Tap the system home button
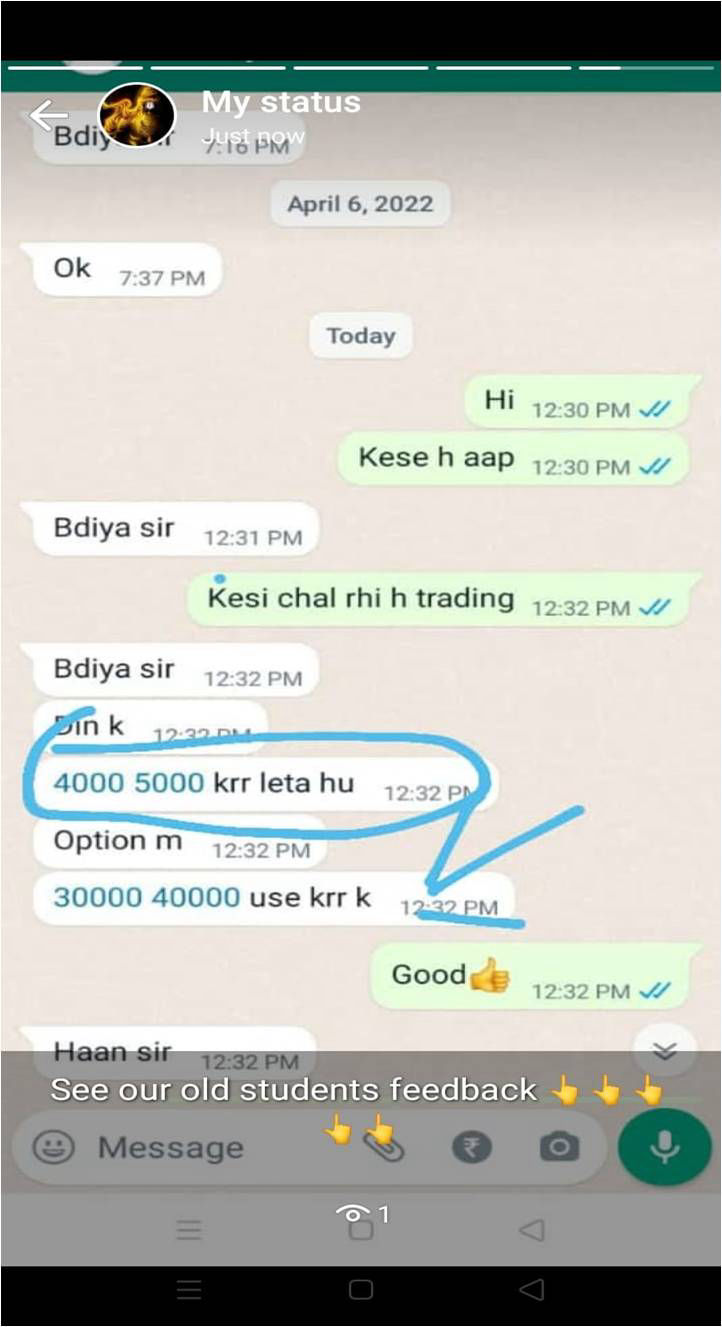The width and height of the screenshot is (722, 1327). pos(361,1290)
